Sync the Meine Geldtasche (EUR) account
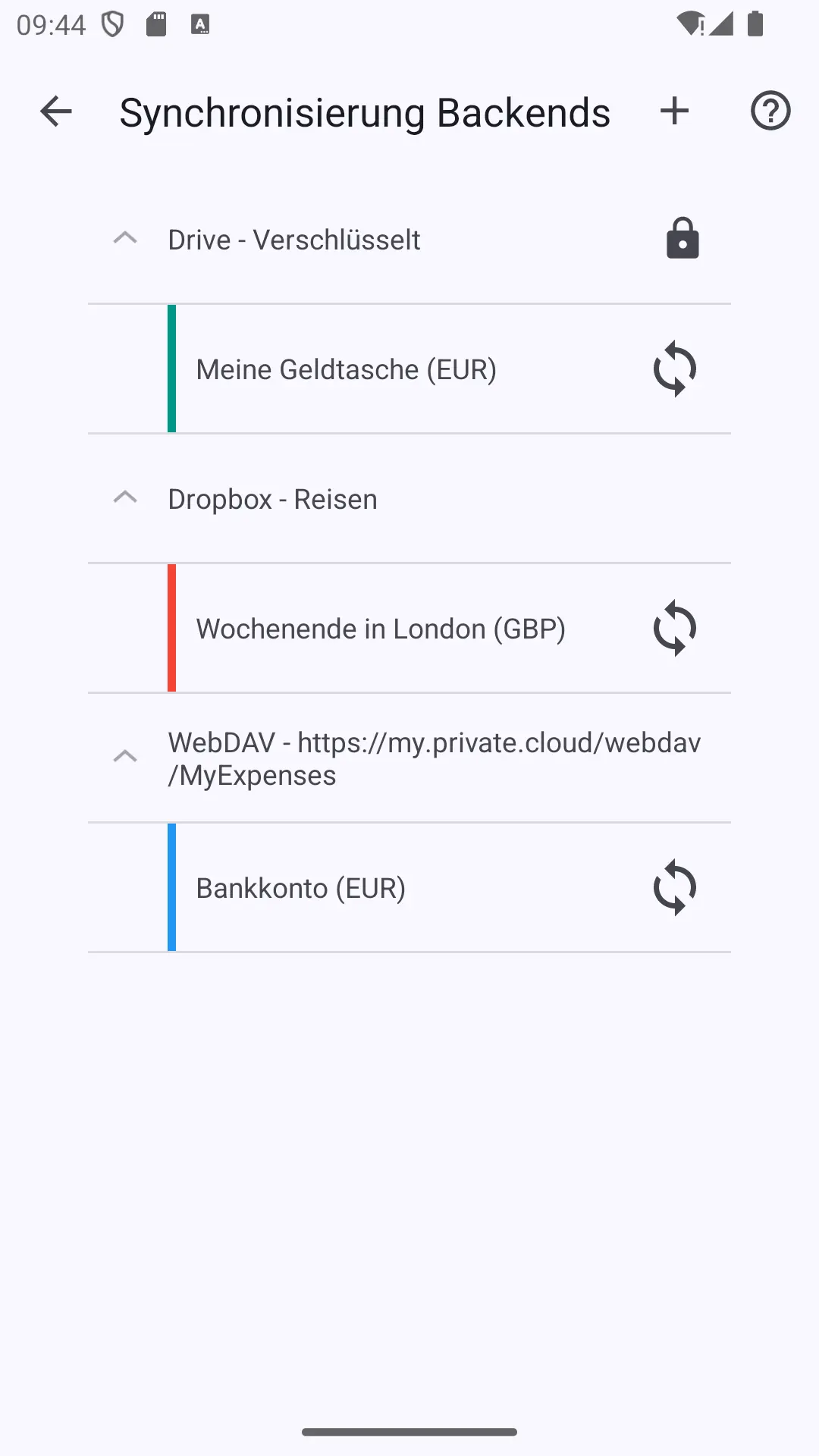Screen dimensions: 819x1456 point(674,369)
